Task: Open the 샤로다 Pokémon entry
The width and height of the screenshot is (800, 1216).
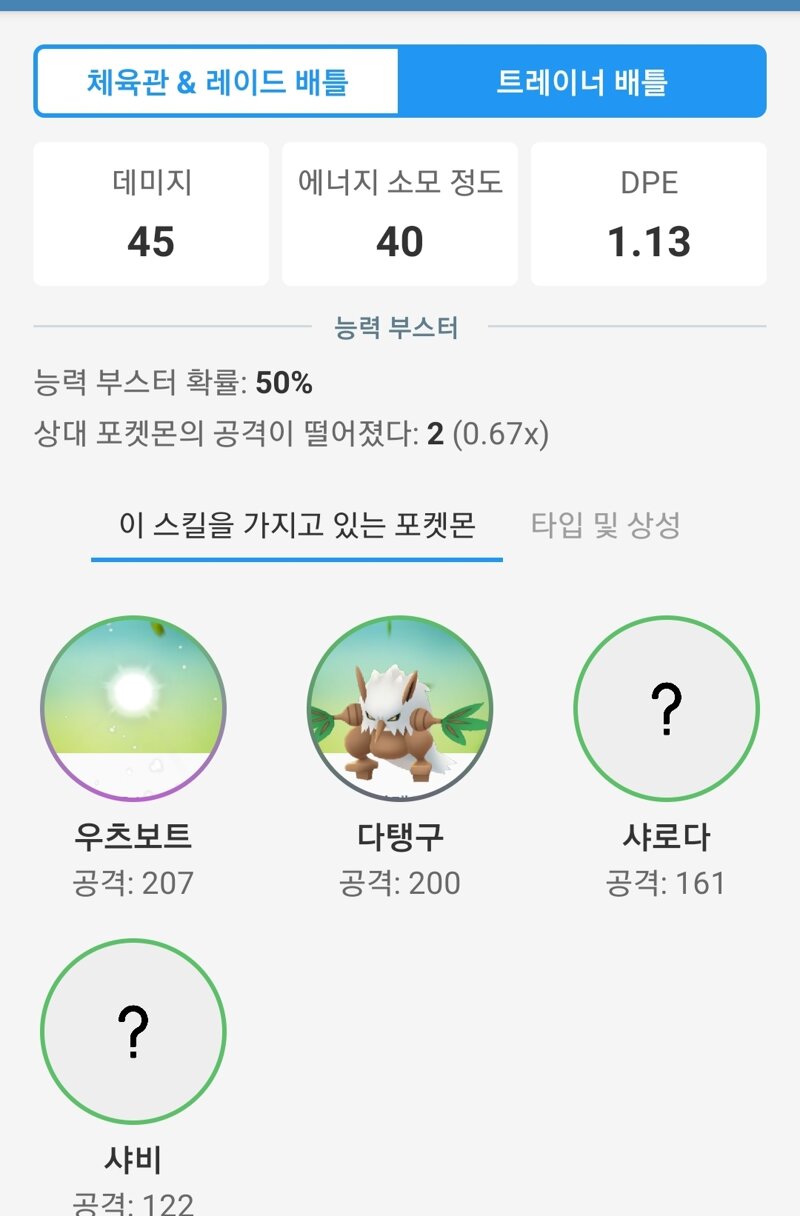Action: click(666, 708)
